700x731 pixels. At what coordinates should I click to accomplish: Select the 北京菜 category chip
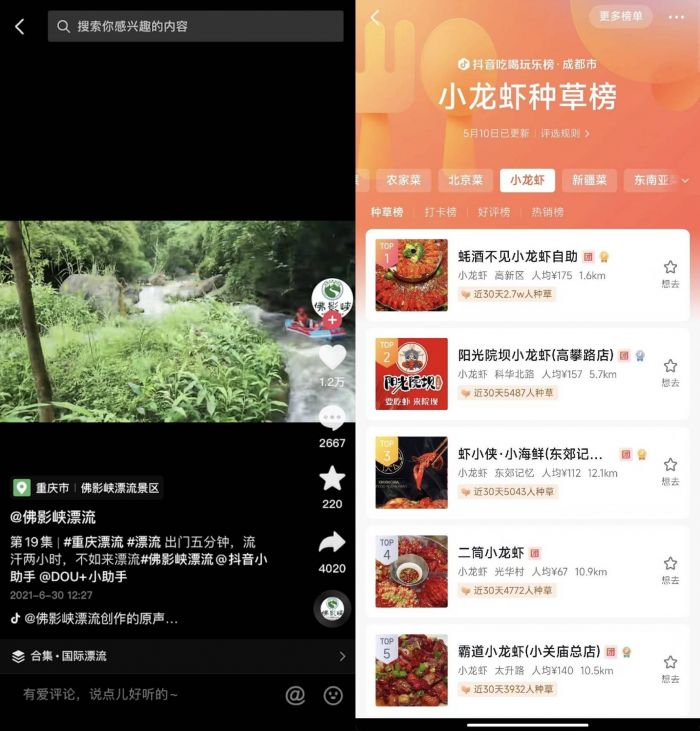click(465, 180)
